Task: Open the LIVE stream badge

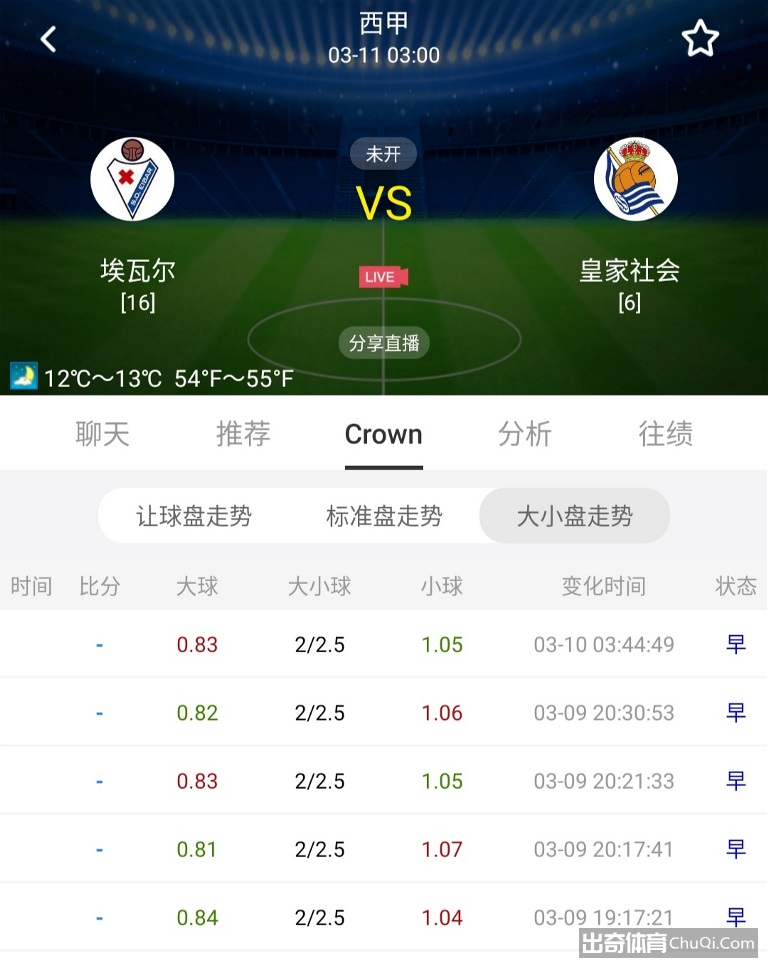Action: click(383, 277)
